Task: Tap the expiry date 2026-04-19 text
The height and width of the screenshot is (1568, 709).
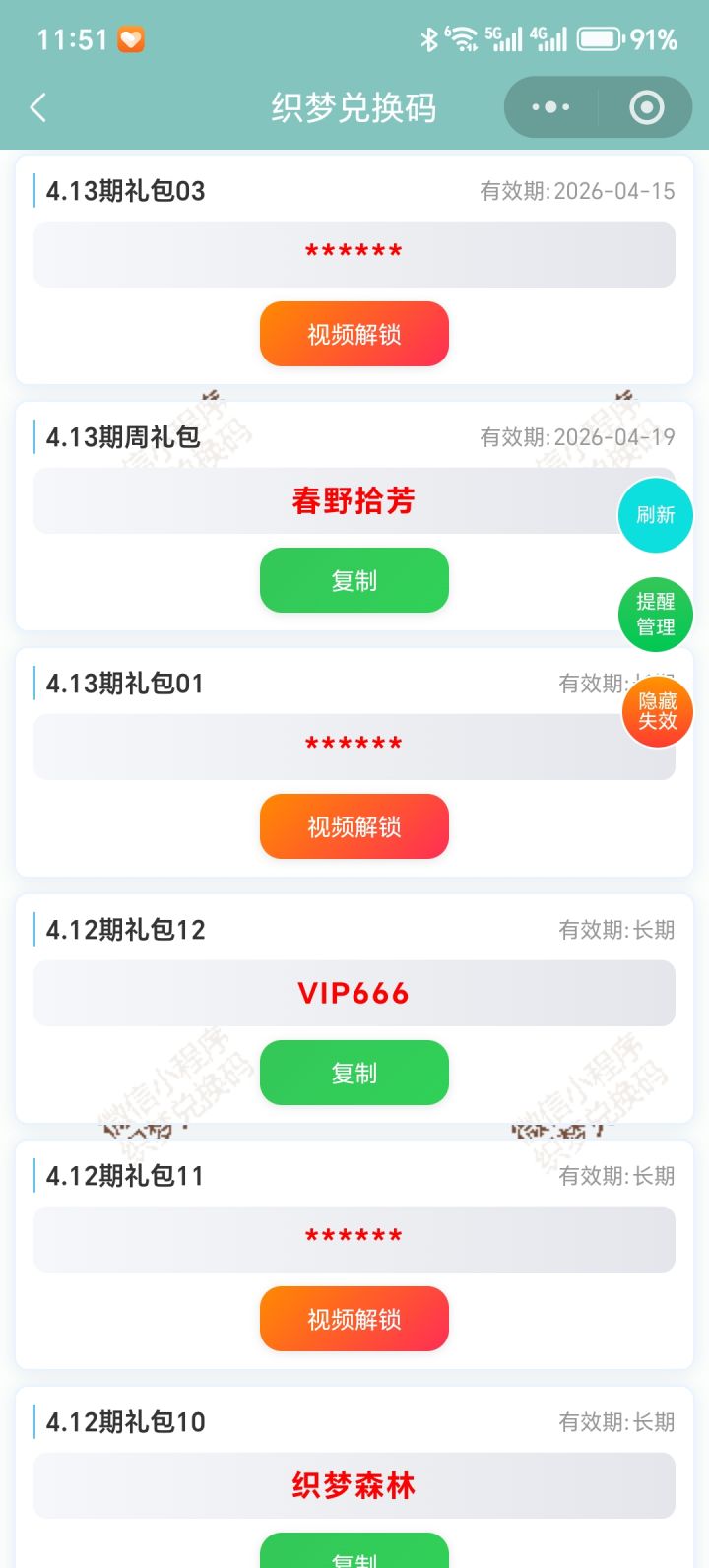Action: tap(610, 436)
